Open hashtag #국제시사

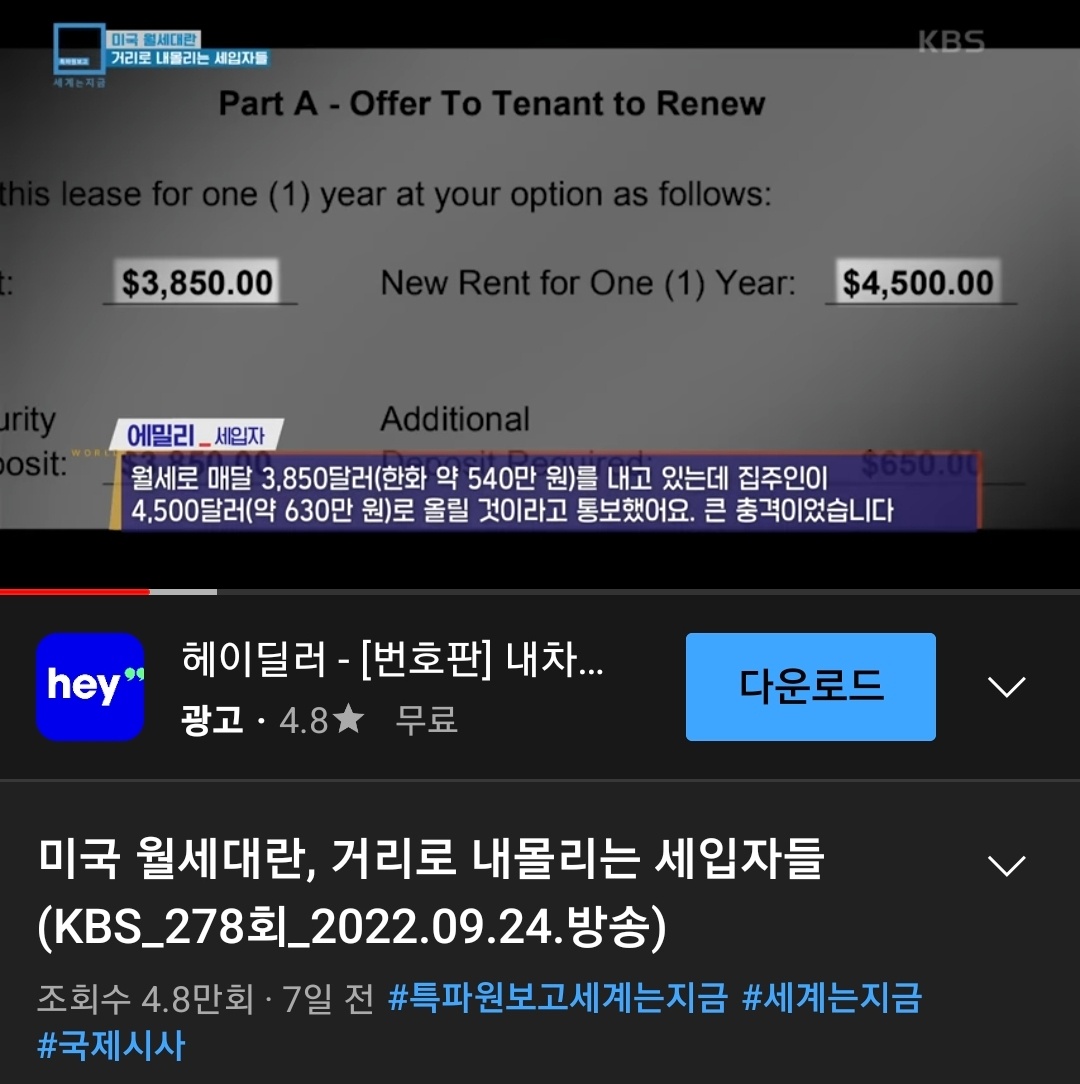point(111,1045)
